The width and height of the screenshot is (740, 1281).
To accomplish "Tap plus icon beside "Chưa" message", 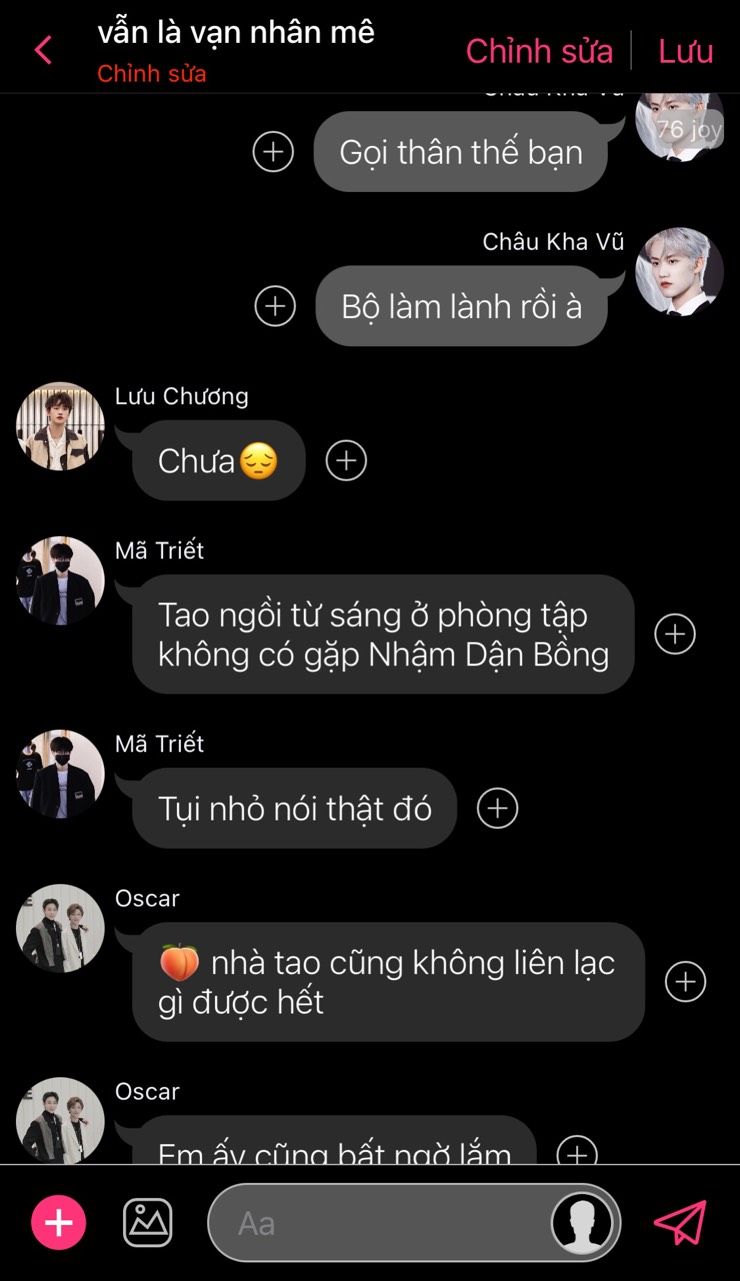I will [x=346, y=460].
